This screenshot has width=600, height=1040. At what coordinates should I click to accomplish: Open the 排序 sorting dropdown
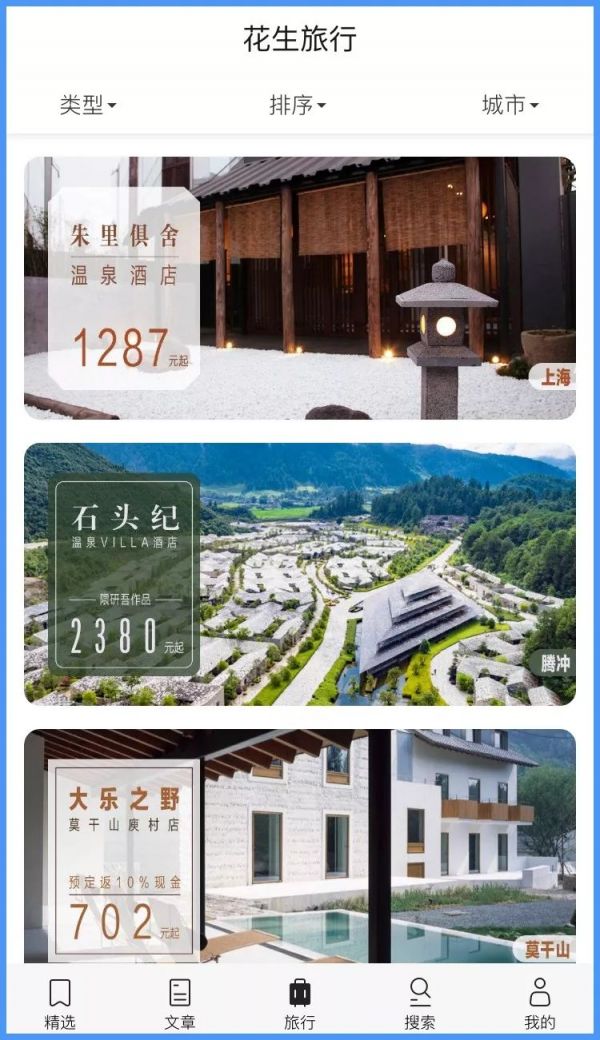click(x=298, y=105)
